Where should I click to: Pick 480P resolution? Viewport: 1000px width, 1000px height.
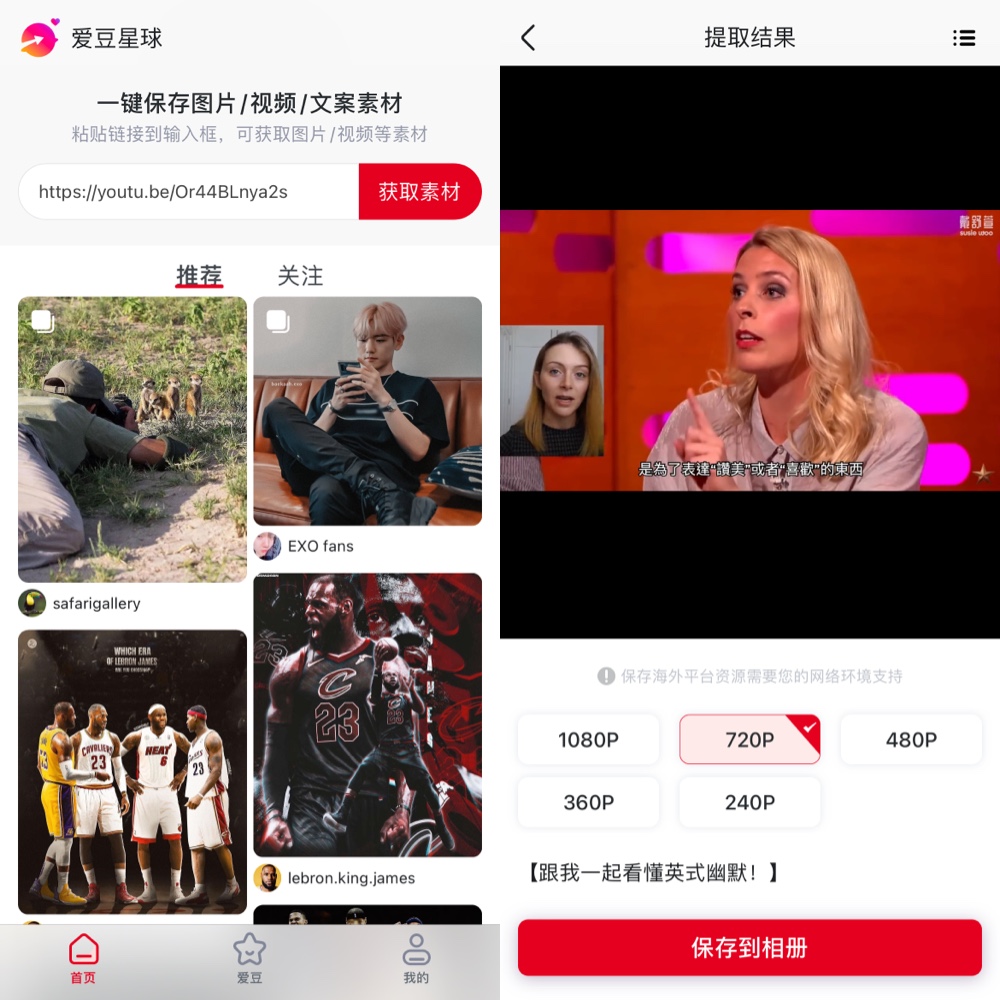(911, 740)
